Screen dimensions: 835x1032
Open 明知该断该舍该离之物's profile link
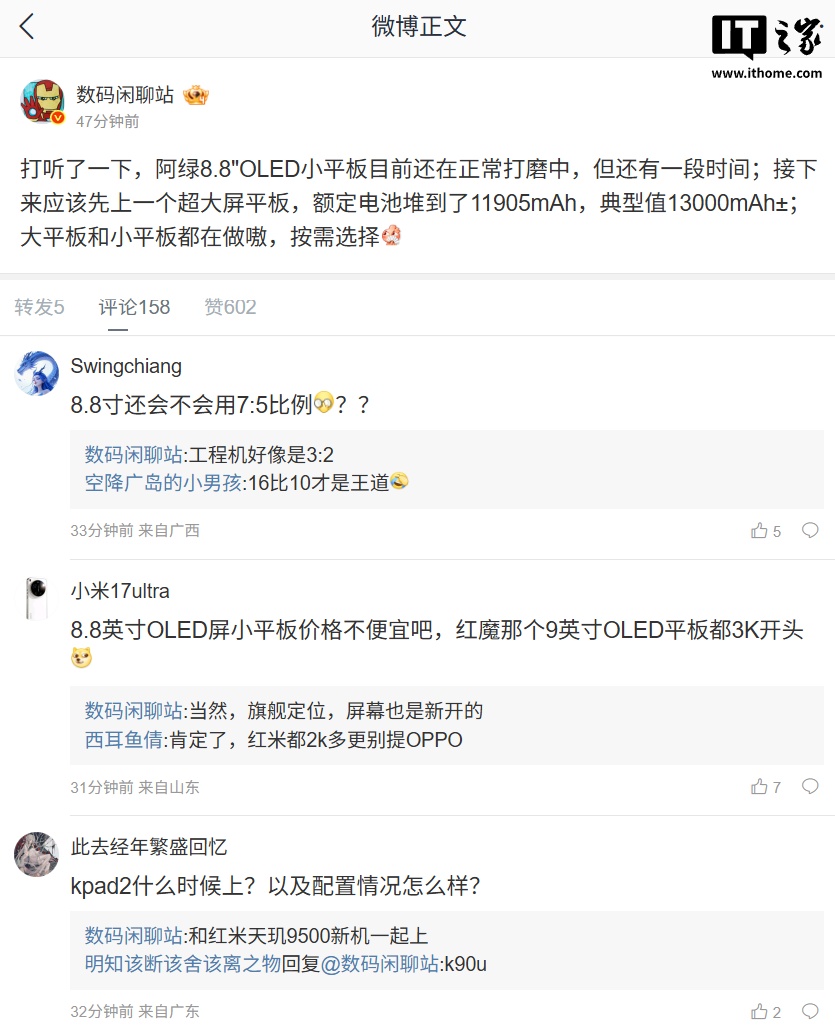pos(183,964)
